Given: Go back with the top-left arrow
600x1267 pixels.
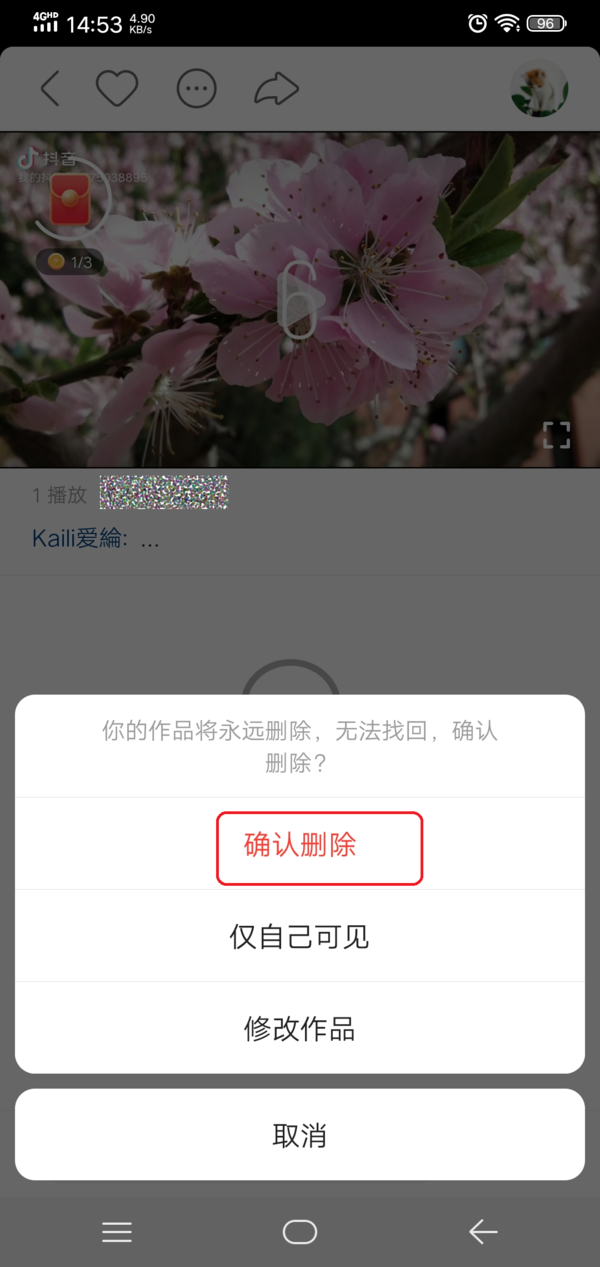Looking at the screenshot, I should 51,89.
